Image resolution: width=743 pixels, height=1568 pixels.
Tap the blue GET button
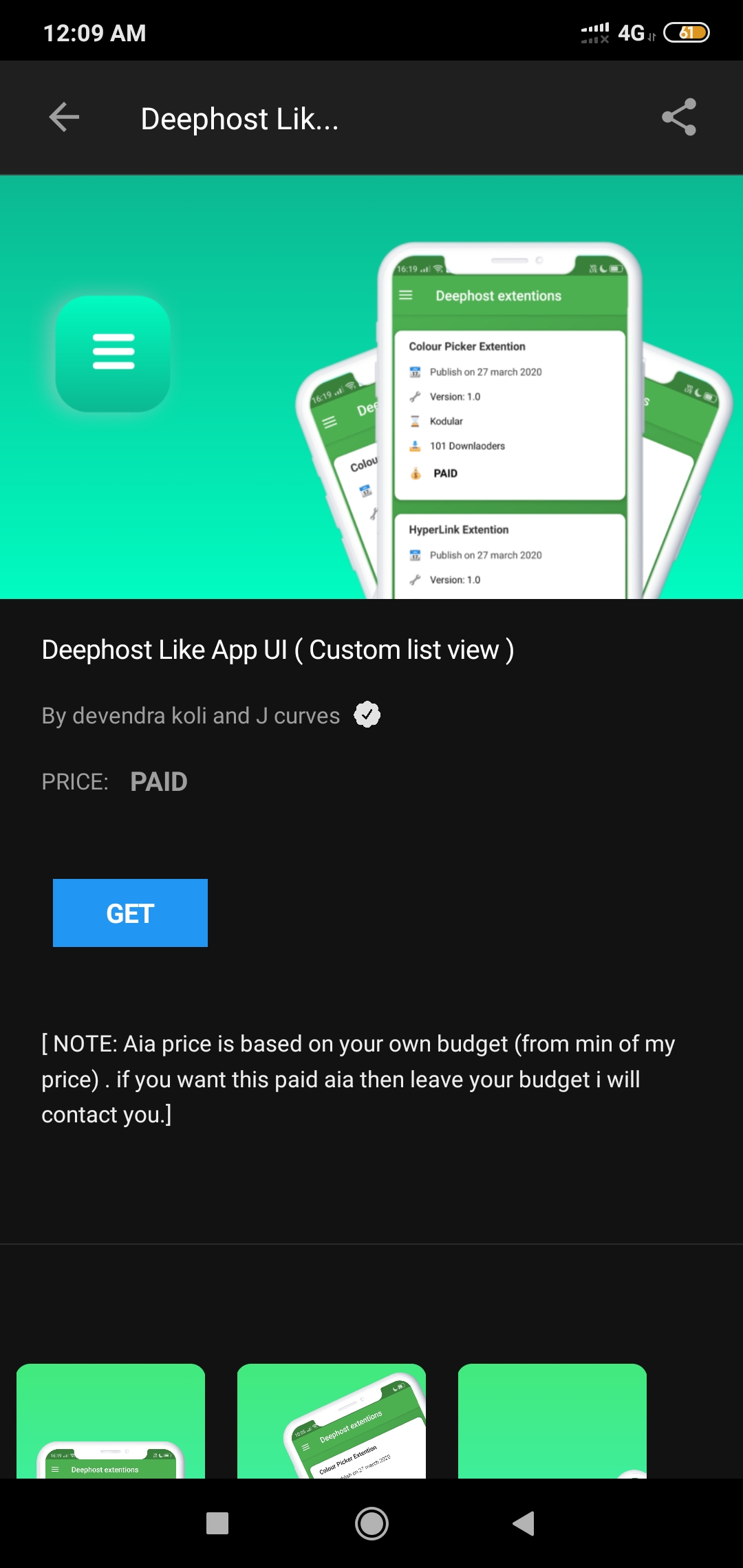coord(130,913)
